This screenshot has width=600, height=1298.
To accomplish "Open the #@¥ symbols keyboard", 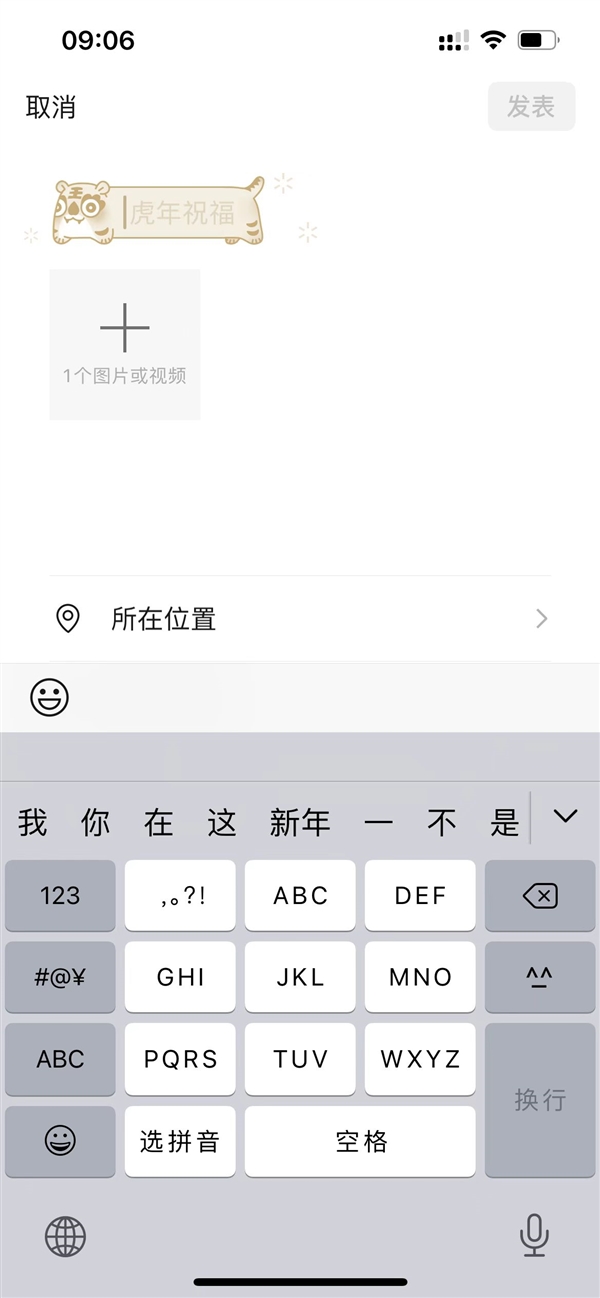I will (x=60, y=977).
